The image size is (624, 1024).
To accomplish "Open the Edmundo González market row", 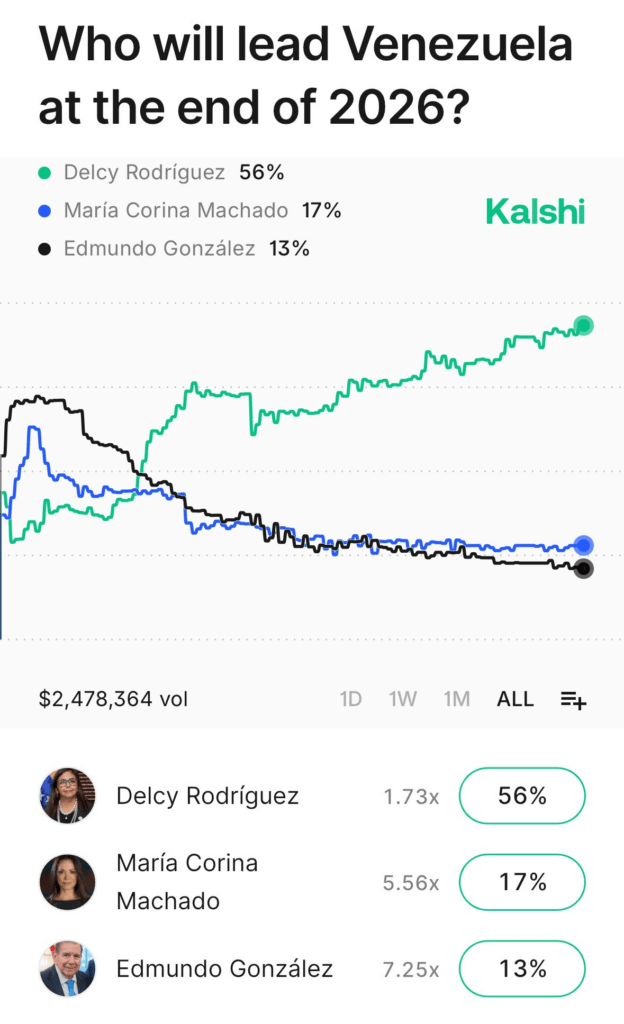I will (x=224, y=968).
